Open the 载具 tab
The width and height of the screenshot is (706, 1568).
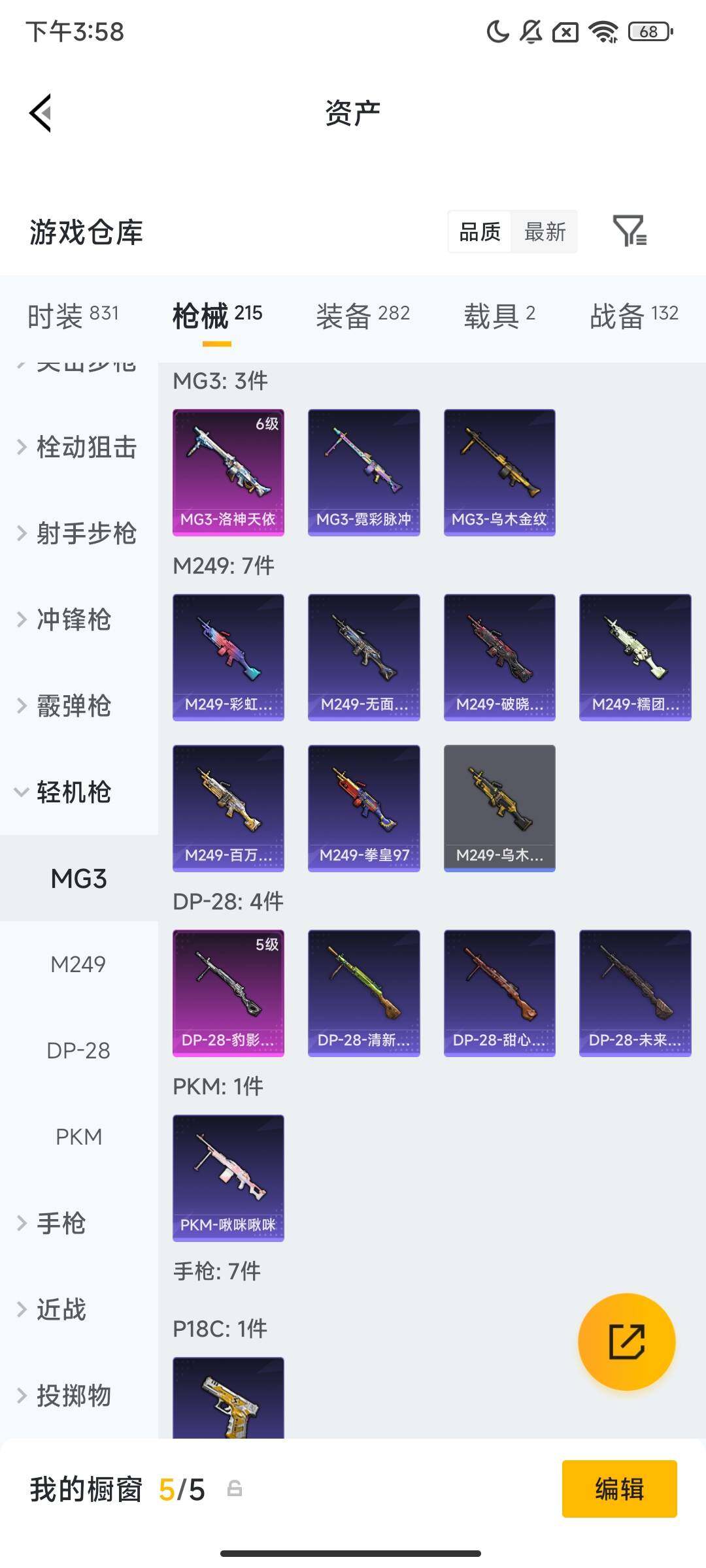pyautogui.click(x=499, y=316)
